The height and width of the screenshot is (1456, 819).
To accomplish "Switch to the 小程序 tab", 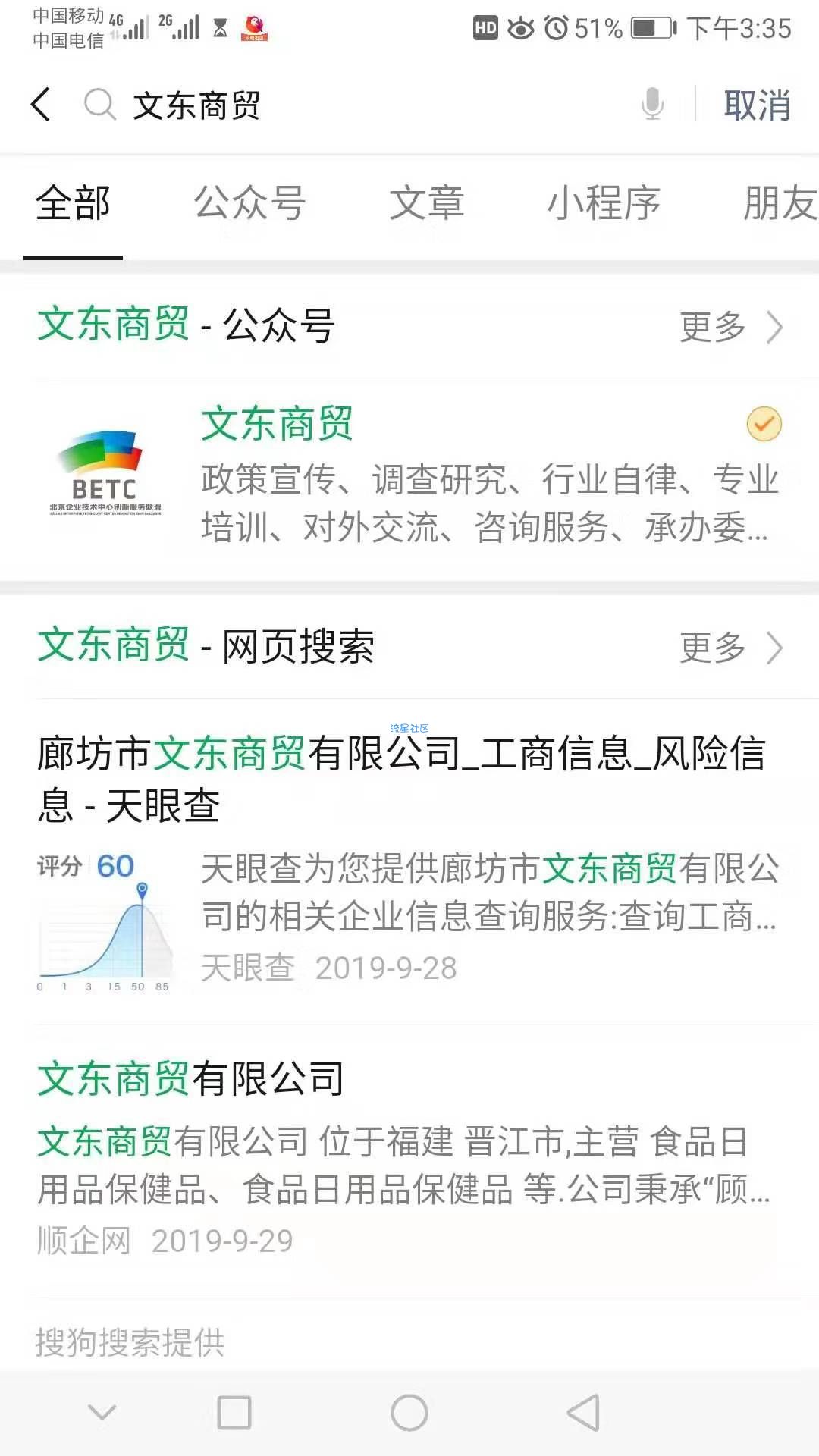I will click(x=604, y=203).
